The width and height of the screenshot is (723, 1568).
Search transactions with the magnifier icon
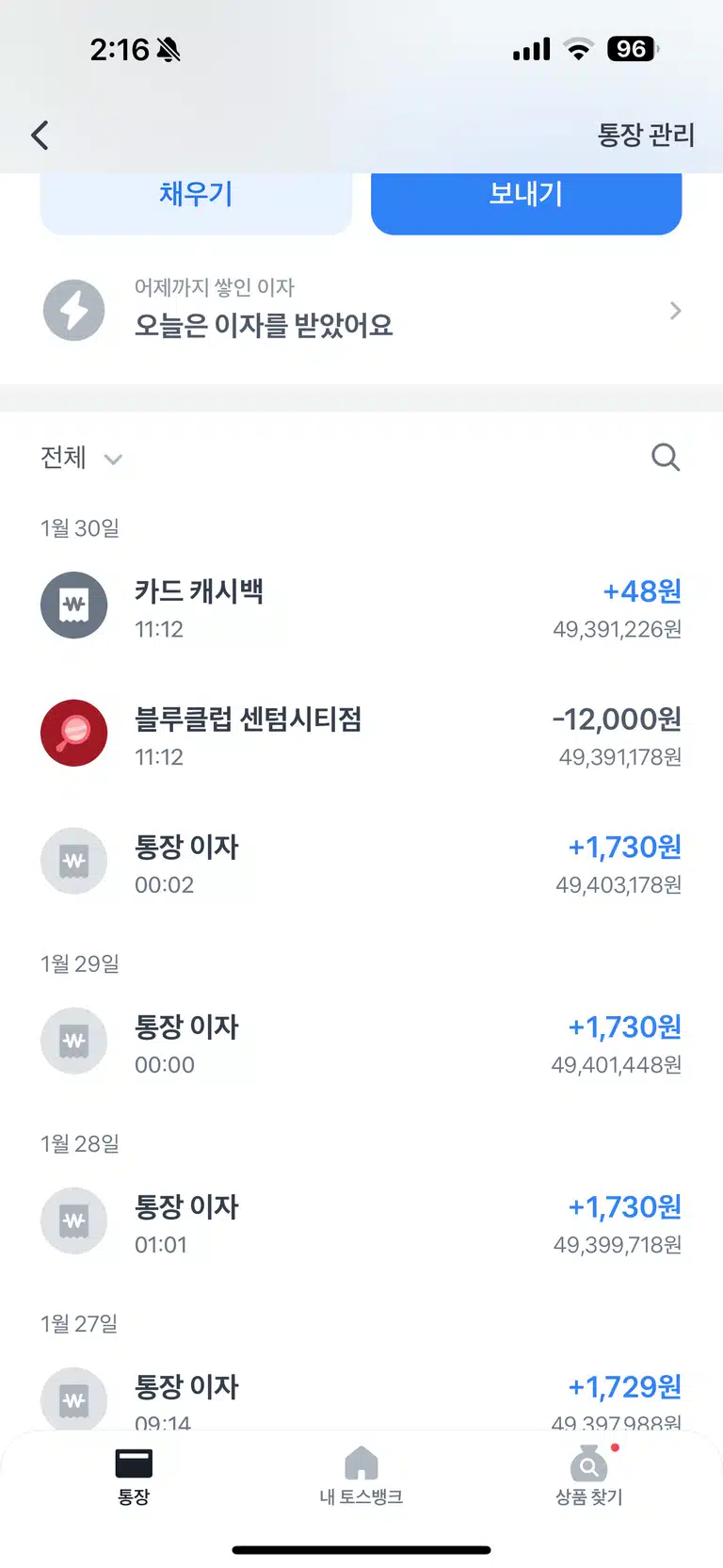pos(666,457)
